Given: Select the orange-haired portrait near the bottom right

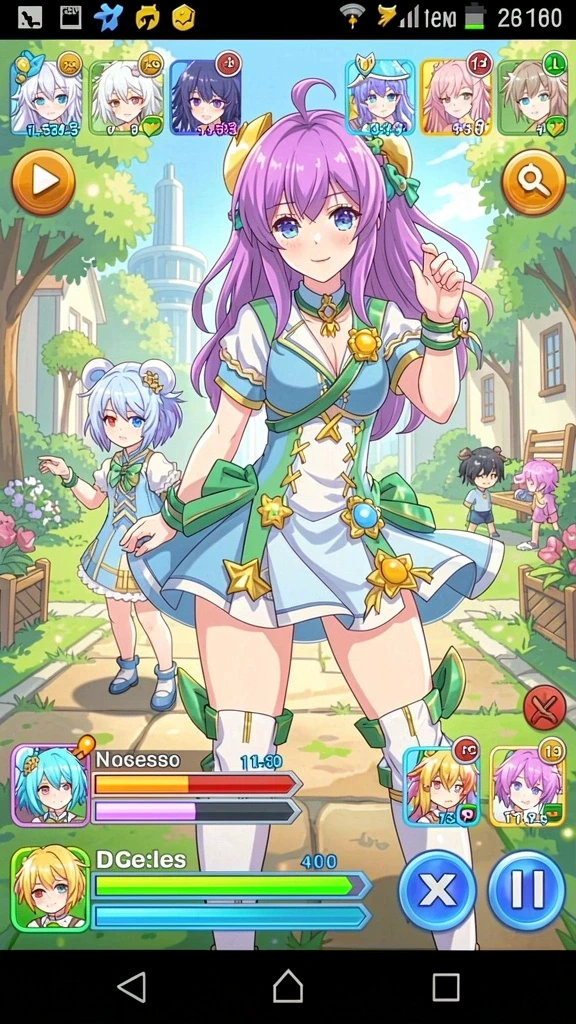Looking at the screenshot, I should pos(442,787).
